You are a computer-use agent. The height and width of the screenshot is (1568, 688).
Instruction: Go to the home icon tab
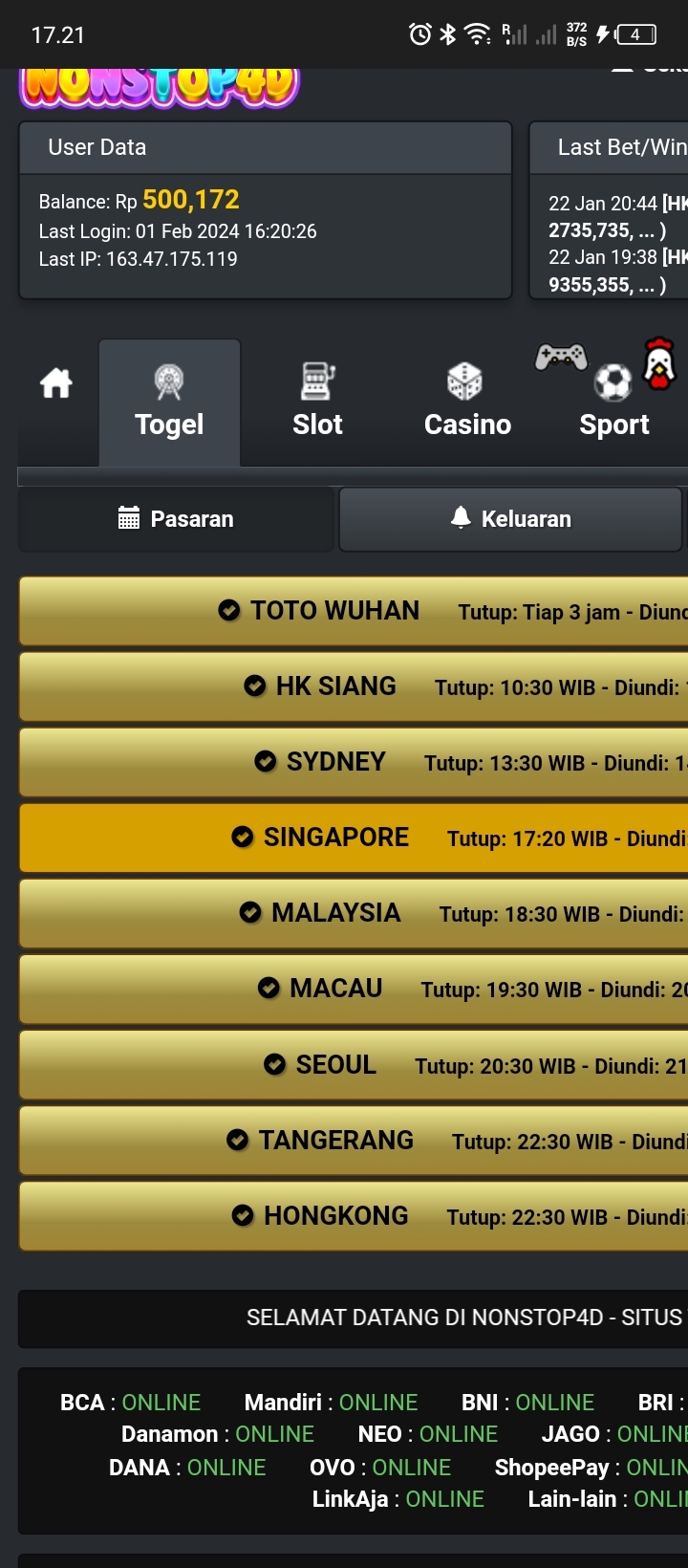point(56,383)
